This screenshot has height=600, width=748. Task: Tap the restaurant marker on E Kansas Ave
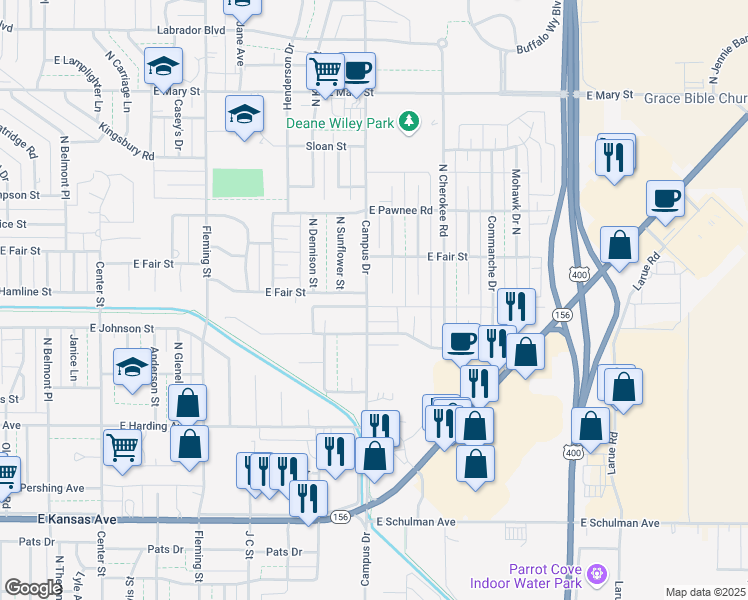click(x=309, y=501)
